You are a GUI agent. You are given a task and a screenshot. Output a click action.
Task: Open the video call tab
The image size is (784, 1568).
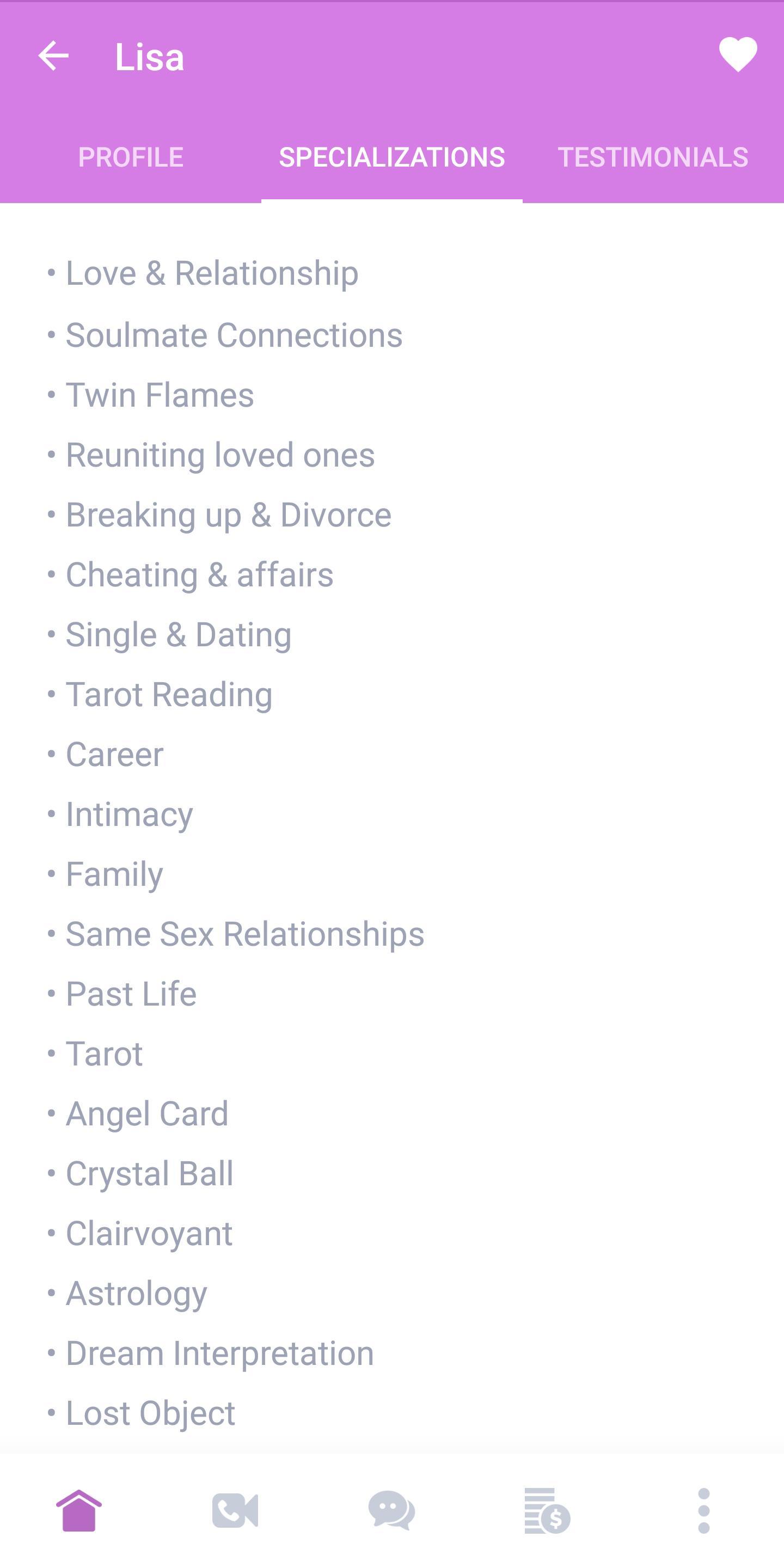[235, 1511]
